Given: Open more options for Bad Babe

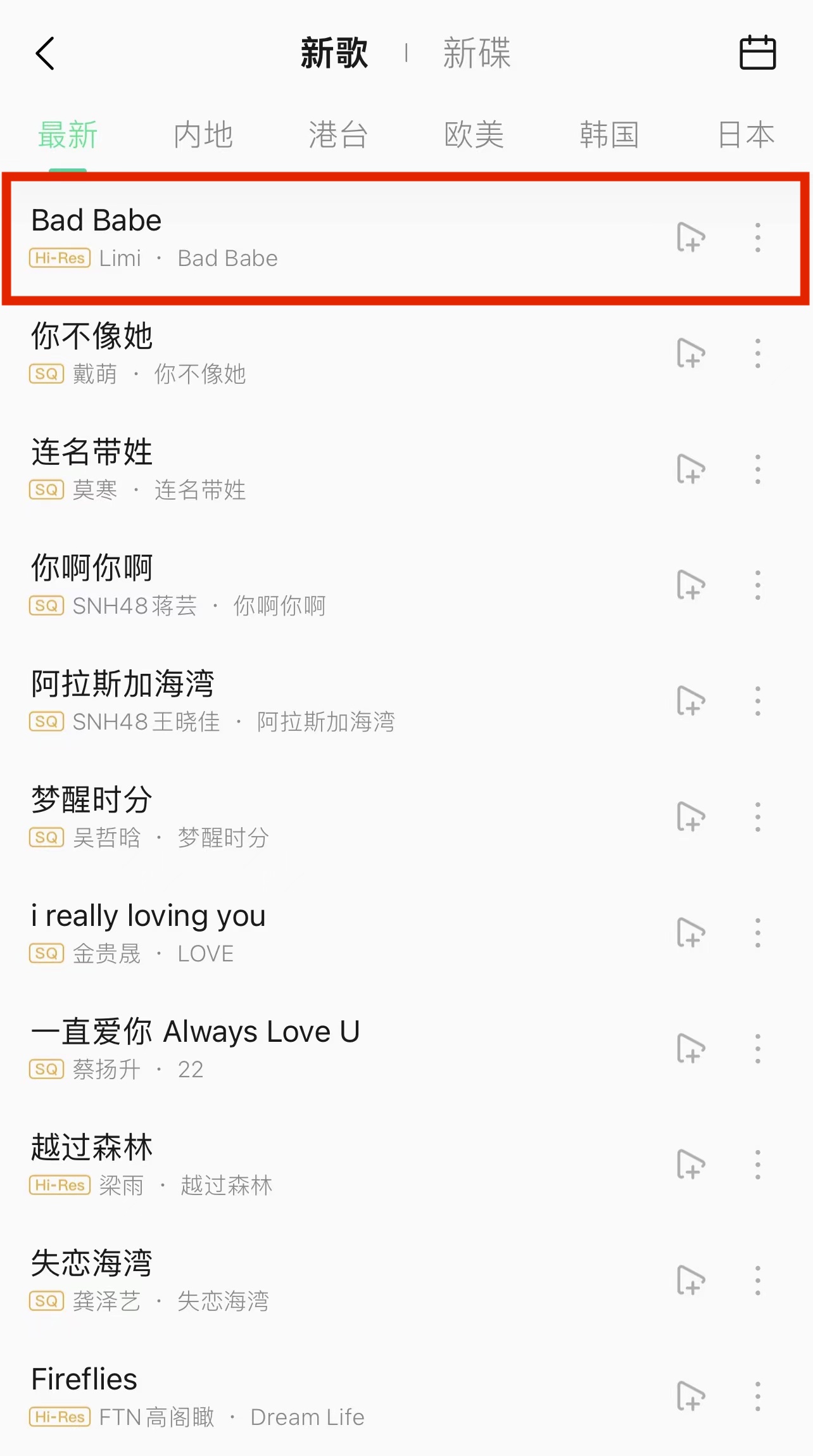Looking at the screenshot, I should (x=757, y=237).
